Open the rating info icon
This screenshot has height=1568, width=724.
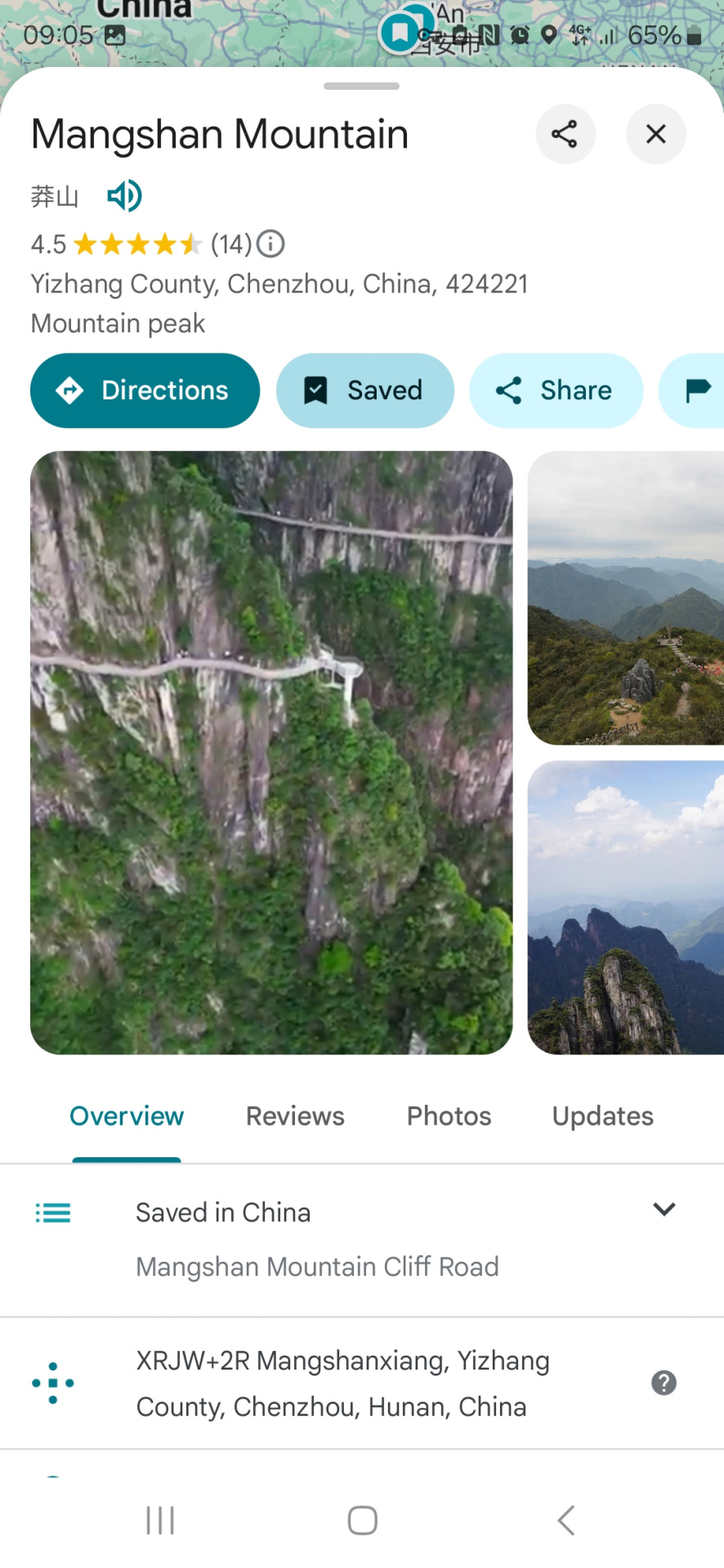pyautogui.click(x=270, y=243)
